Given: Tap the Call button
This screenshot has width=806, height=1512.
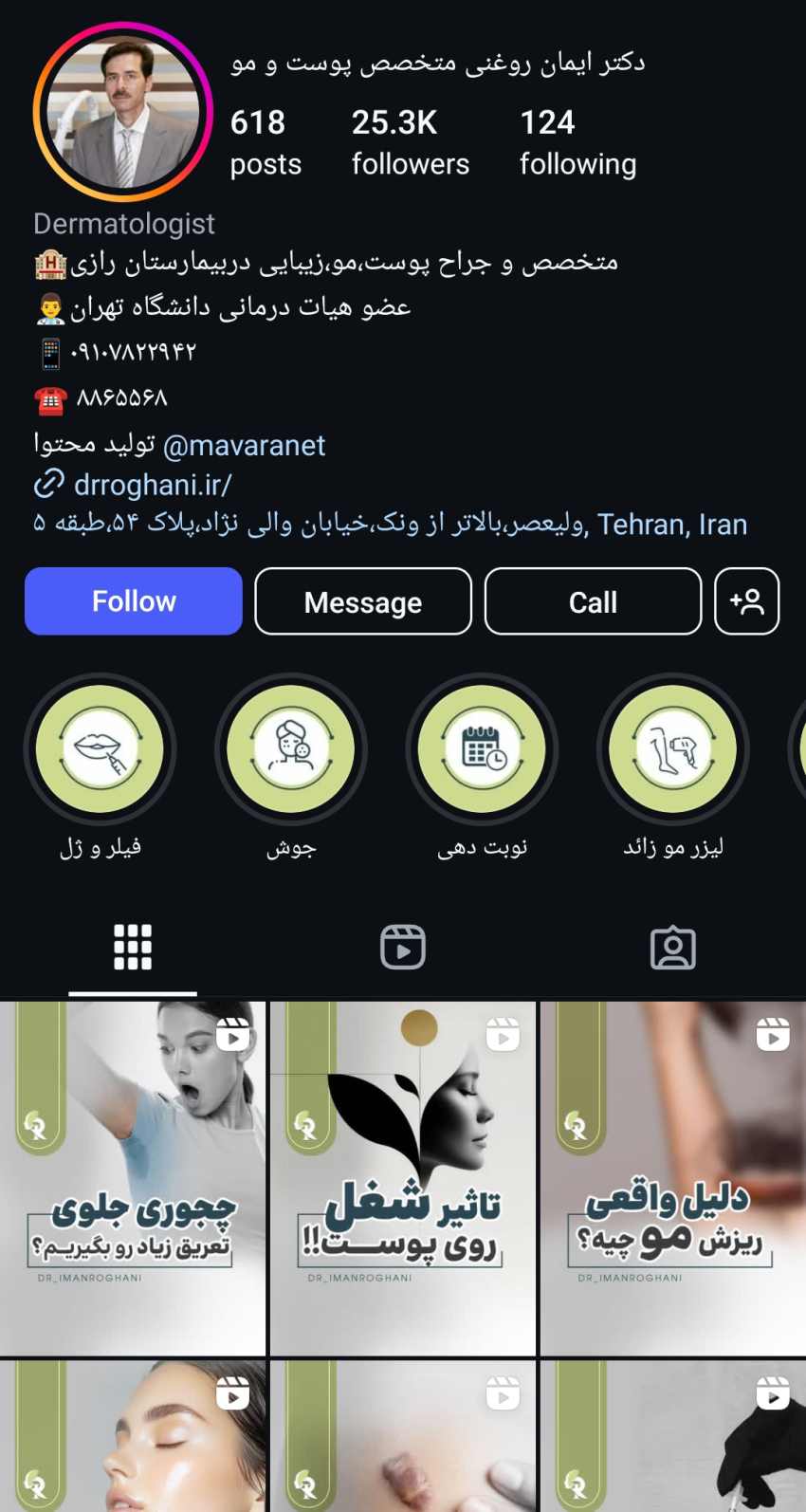Looking at the screenshot, I should (593, 601).
